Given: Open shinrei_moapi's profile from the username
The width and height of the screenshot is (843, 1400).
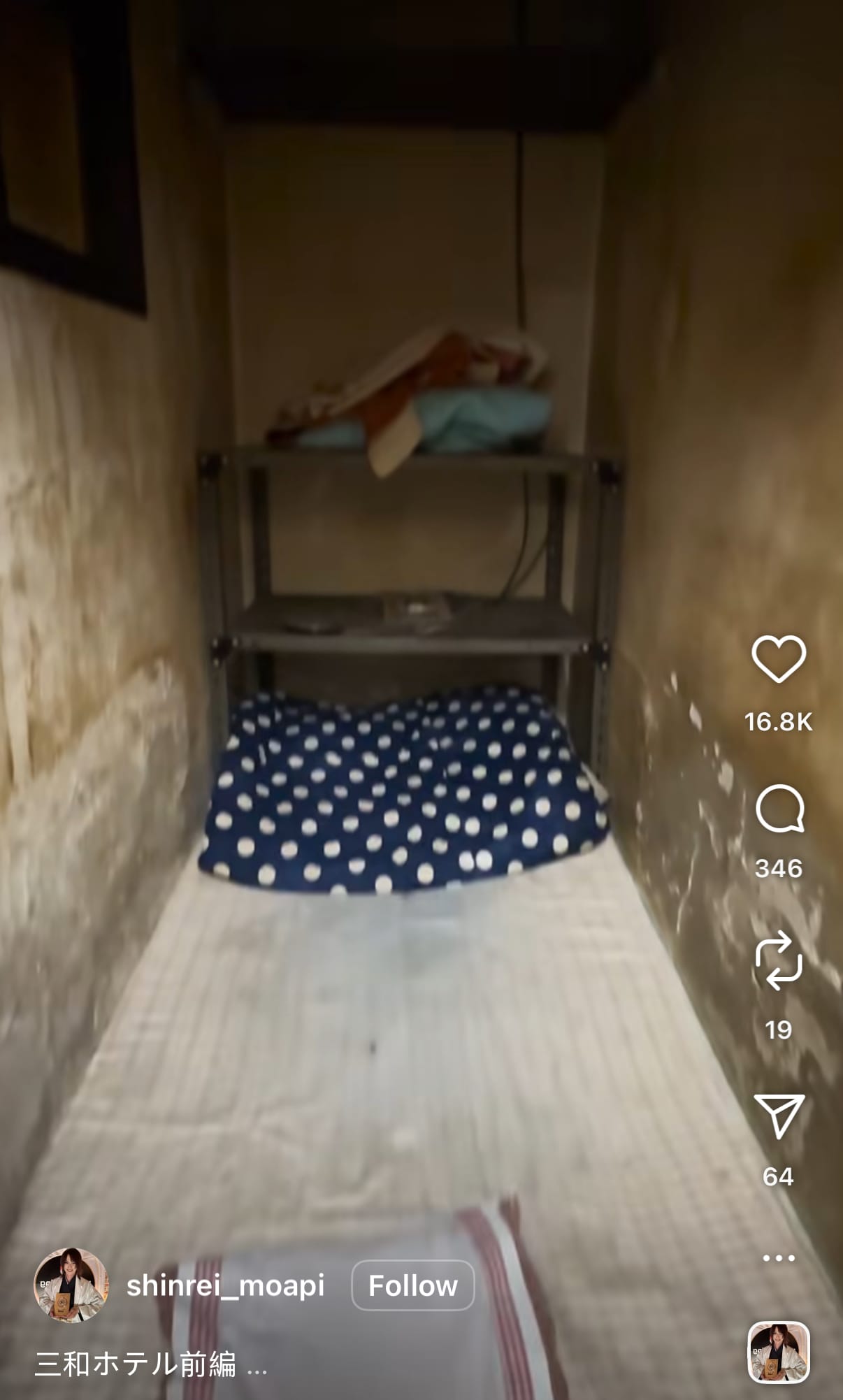Looking at the screenshot, I should (225, 1285).
